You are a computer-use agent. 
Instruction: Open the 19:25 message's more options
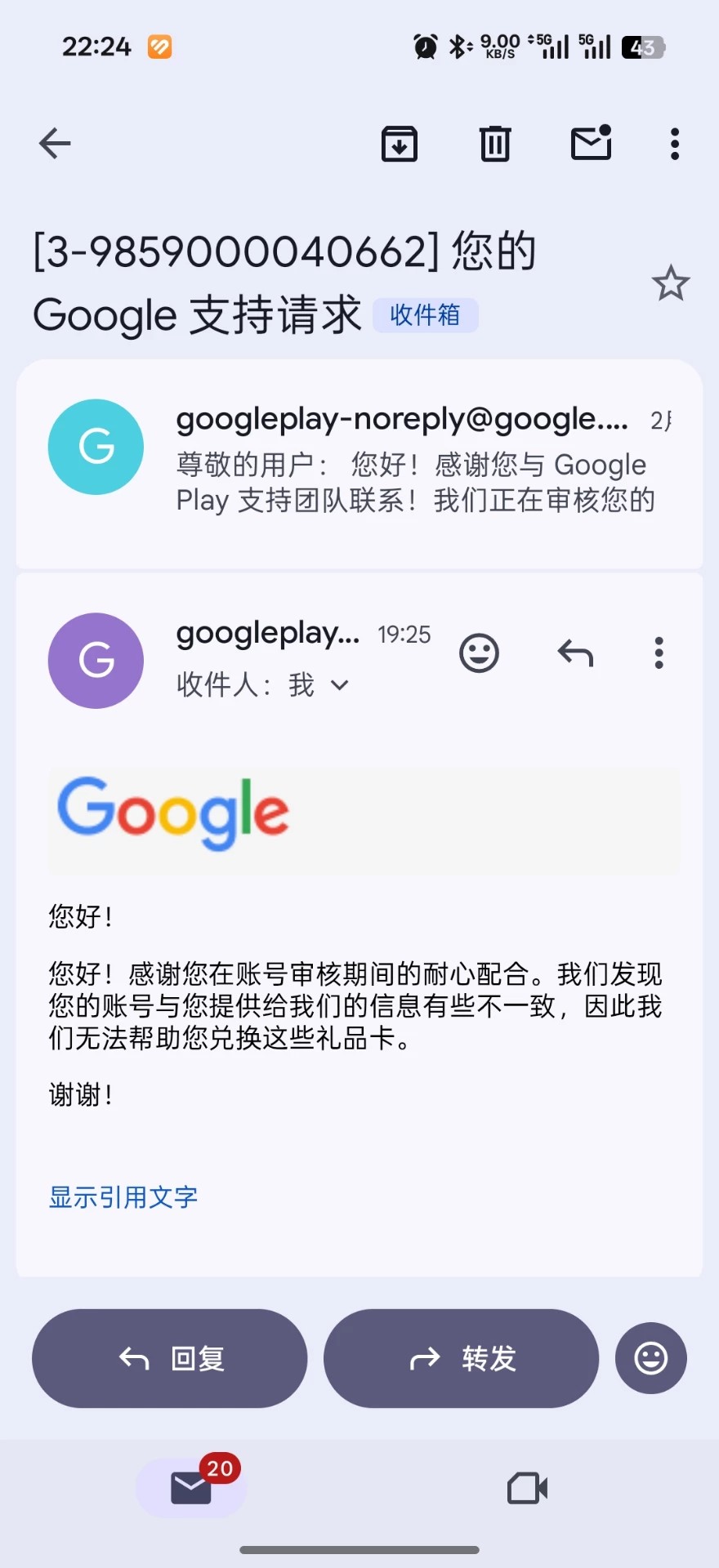coord(659,653)
